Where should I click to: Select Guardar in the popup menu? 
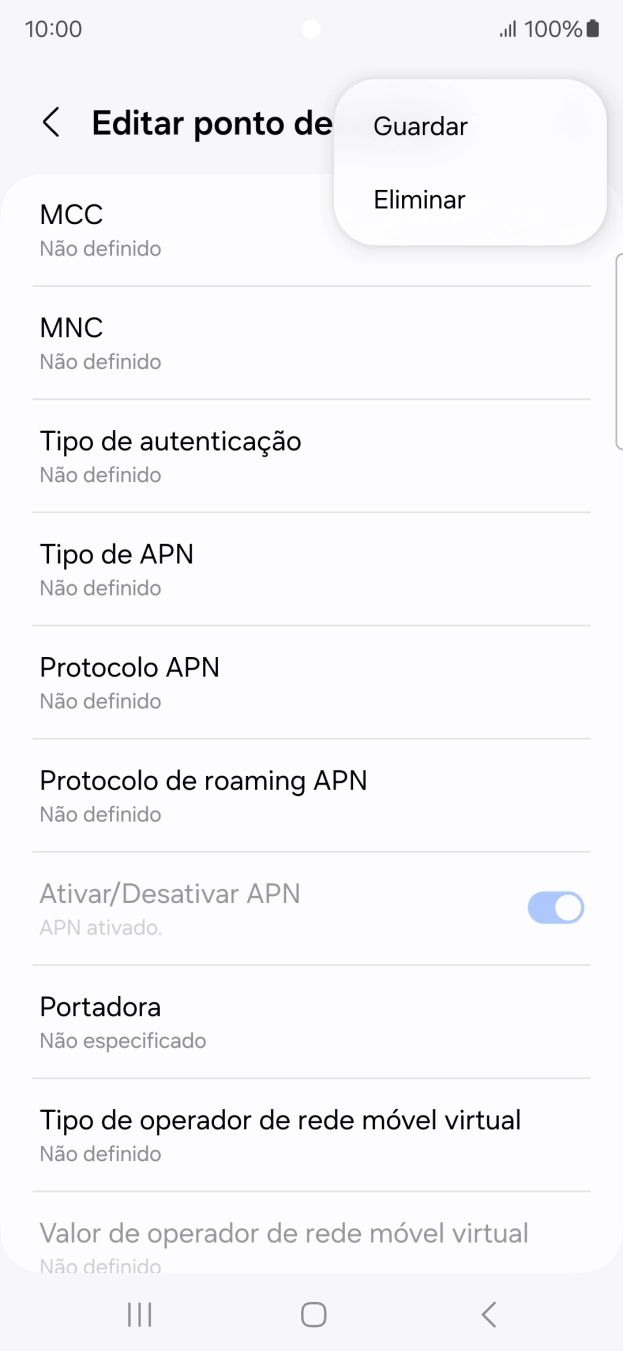pos(420,127)
